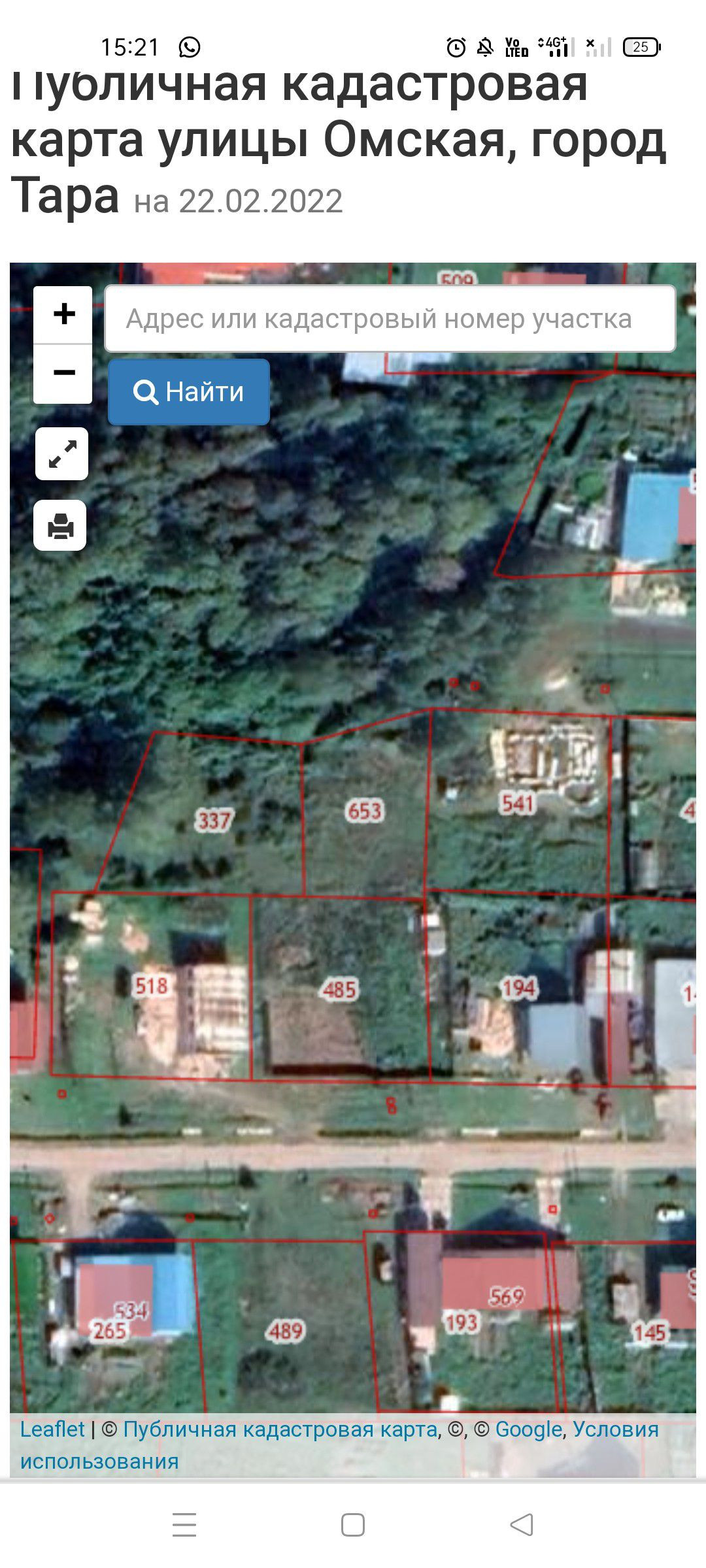Tap the Найти search button
Screen dimensions: 706x1568
[x=189, y=392]
